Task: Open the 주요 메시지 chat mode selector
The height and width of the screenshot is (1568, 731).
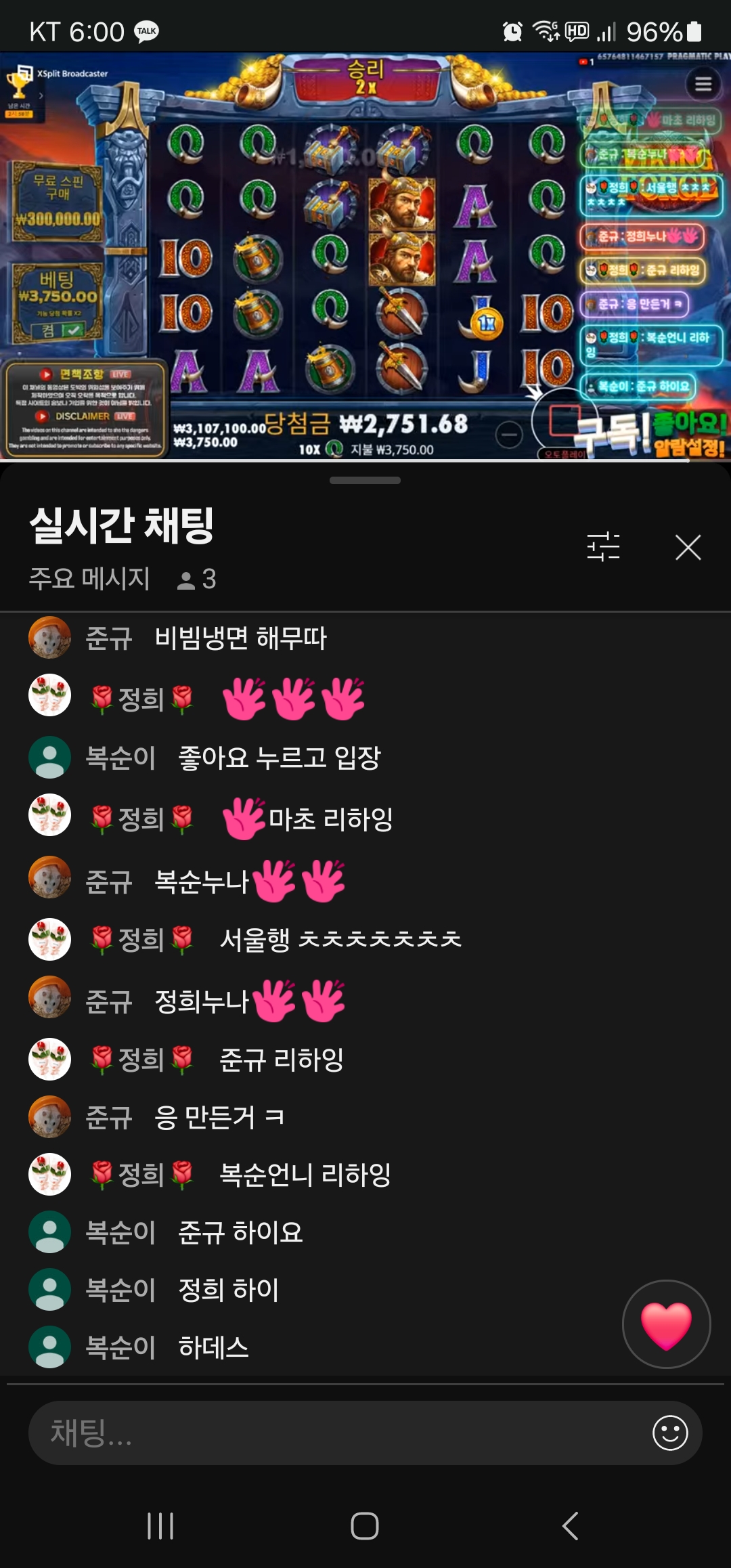Action: click(x=89, y=579)
